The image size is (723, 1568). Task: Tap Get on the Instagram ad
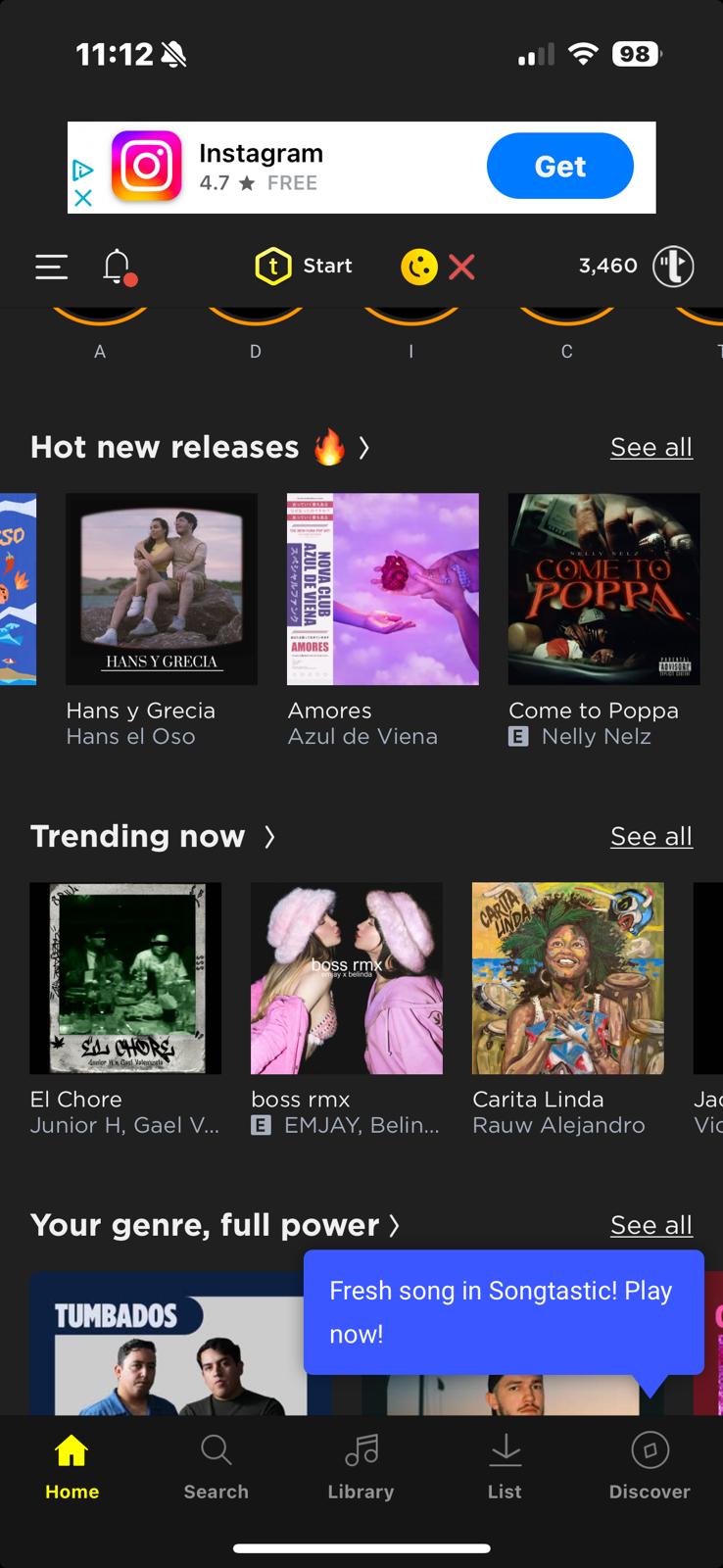pos(559,167)
